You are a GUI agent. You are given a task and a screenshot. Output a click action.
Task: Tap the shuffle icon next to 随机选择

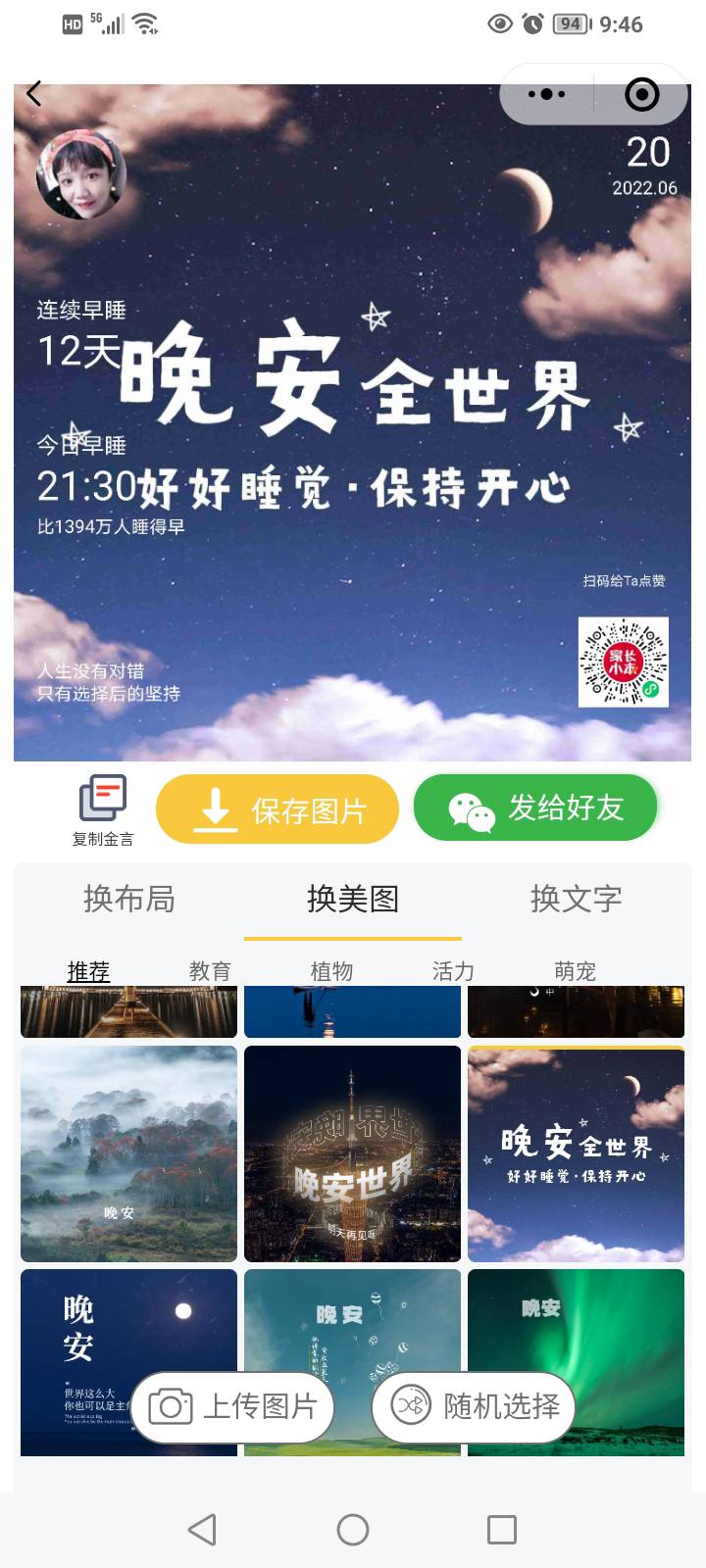pos(412,1406)
